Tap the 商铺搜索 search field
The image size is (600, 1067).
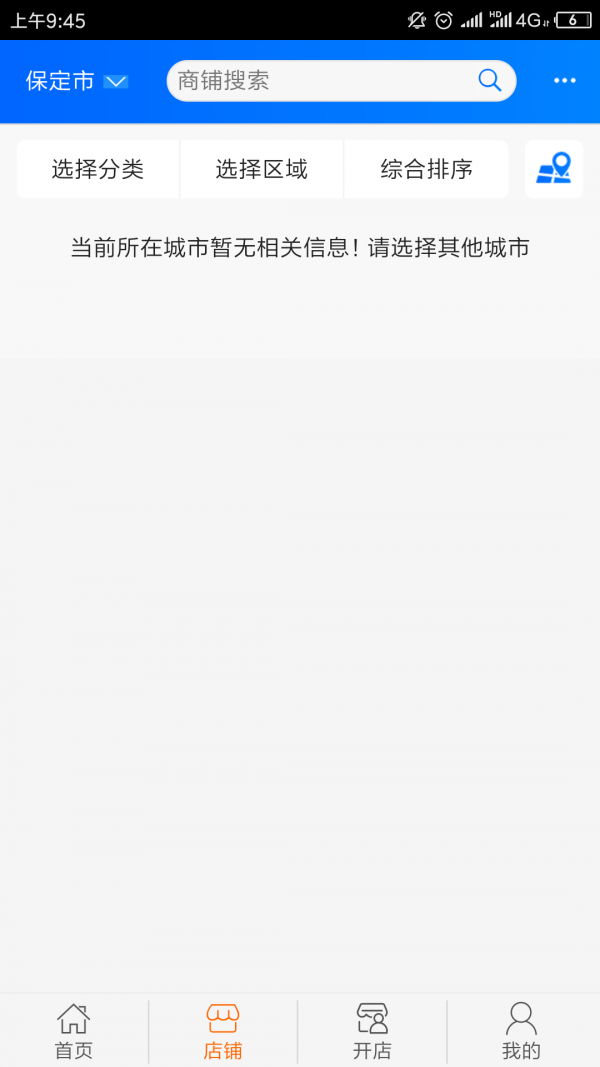(320, 81)
